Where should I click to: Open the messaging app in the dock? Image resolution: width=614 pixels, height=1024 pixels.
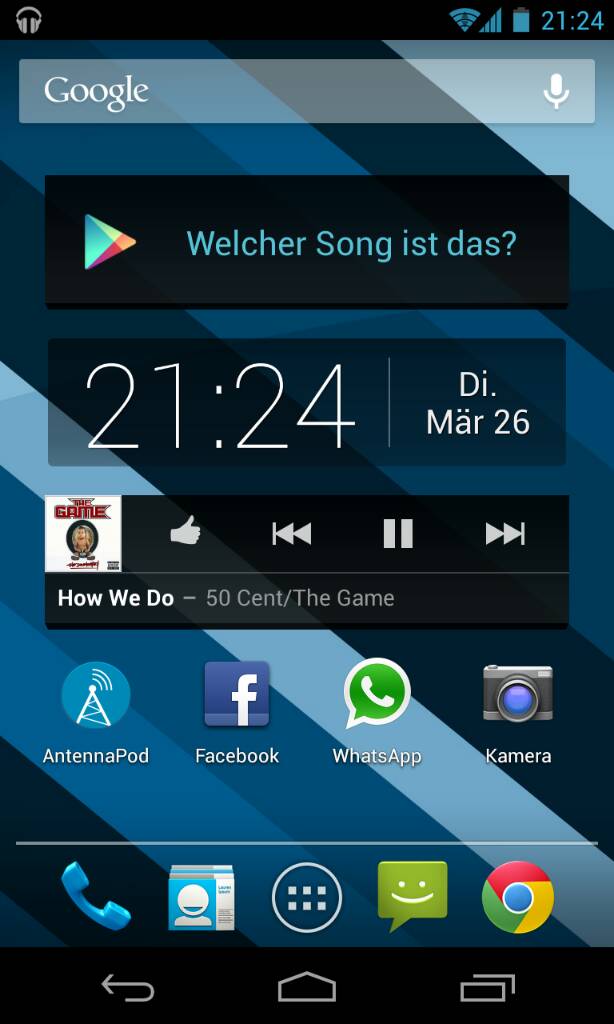click(413, 896)
